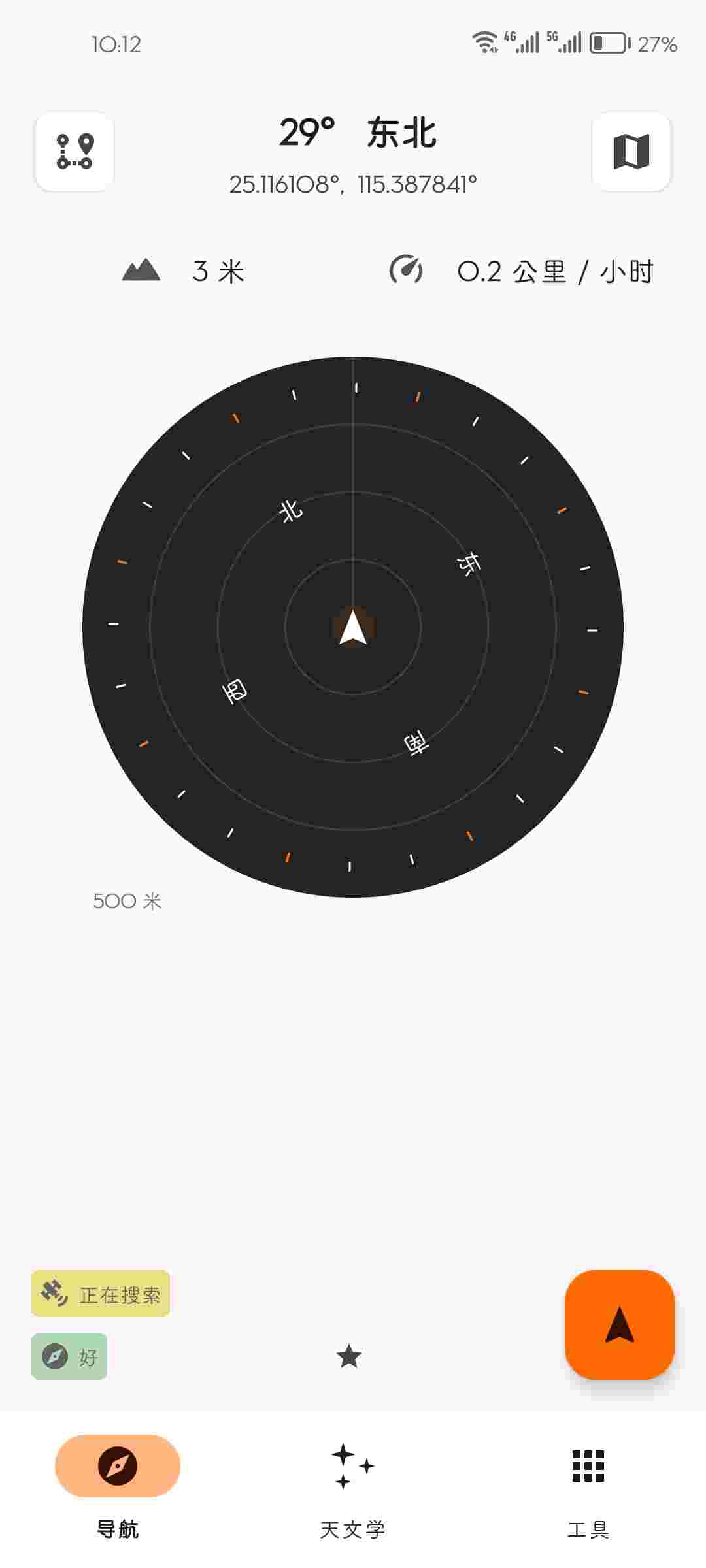Tap the 3 米 altitude reading
The height and width of the screenshot is (1568, 706).
point(218,271)
